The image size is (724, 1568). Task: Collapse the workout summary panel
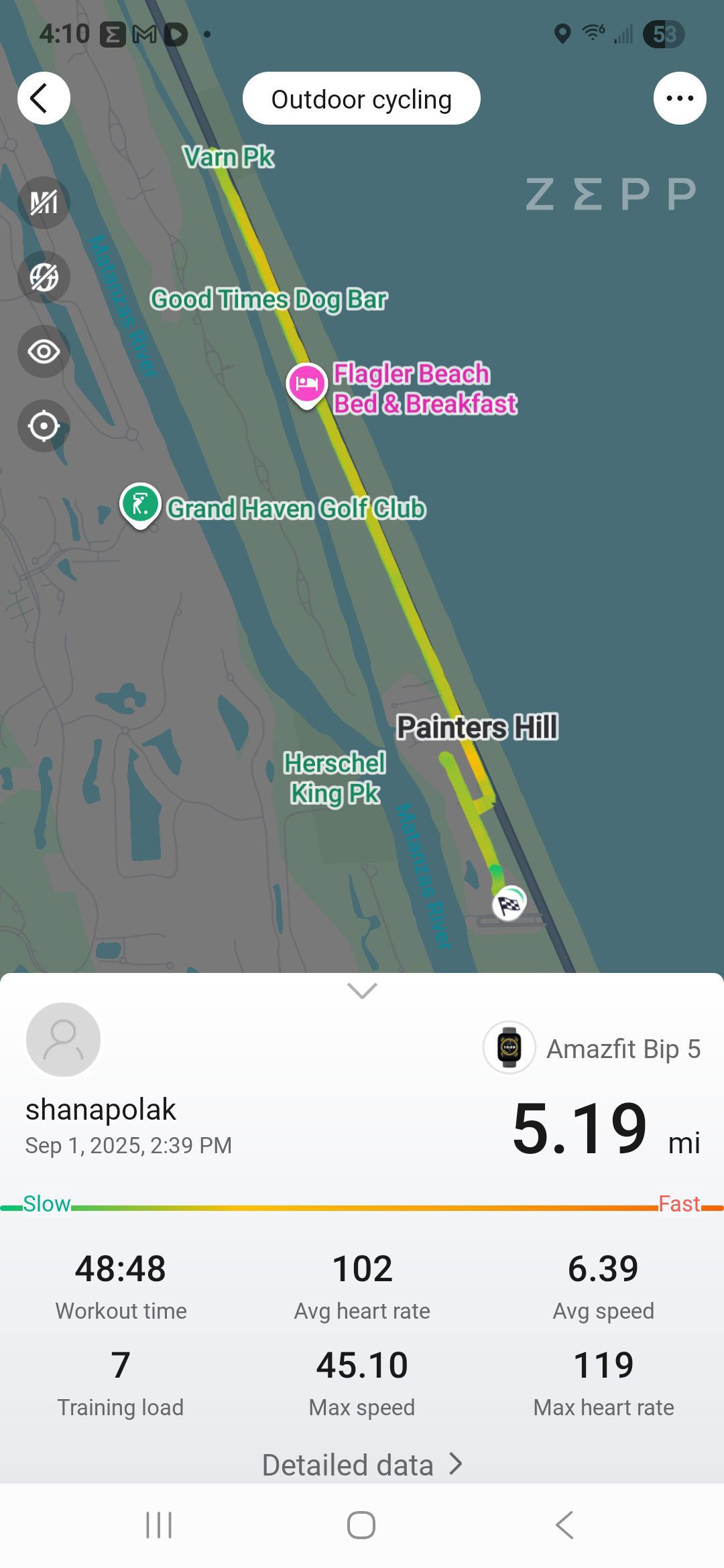[x=362, y=990]
